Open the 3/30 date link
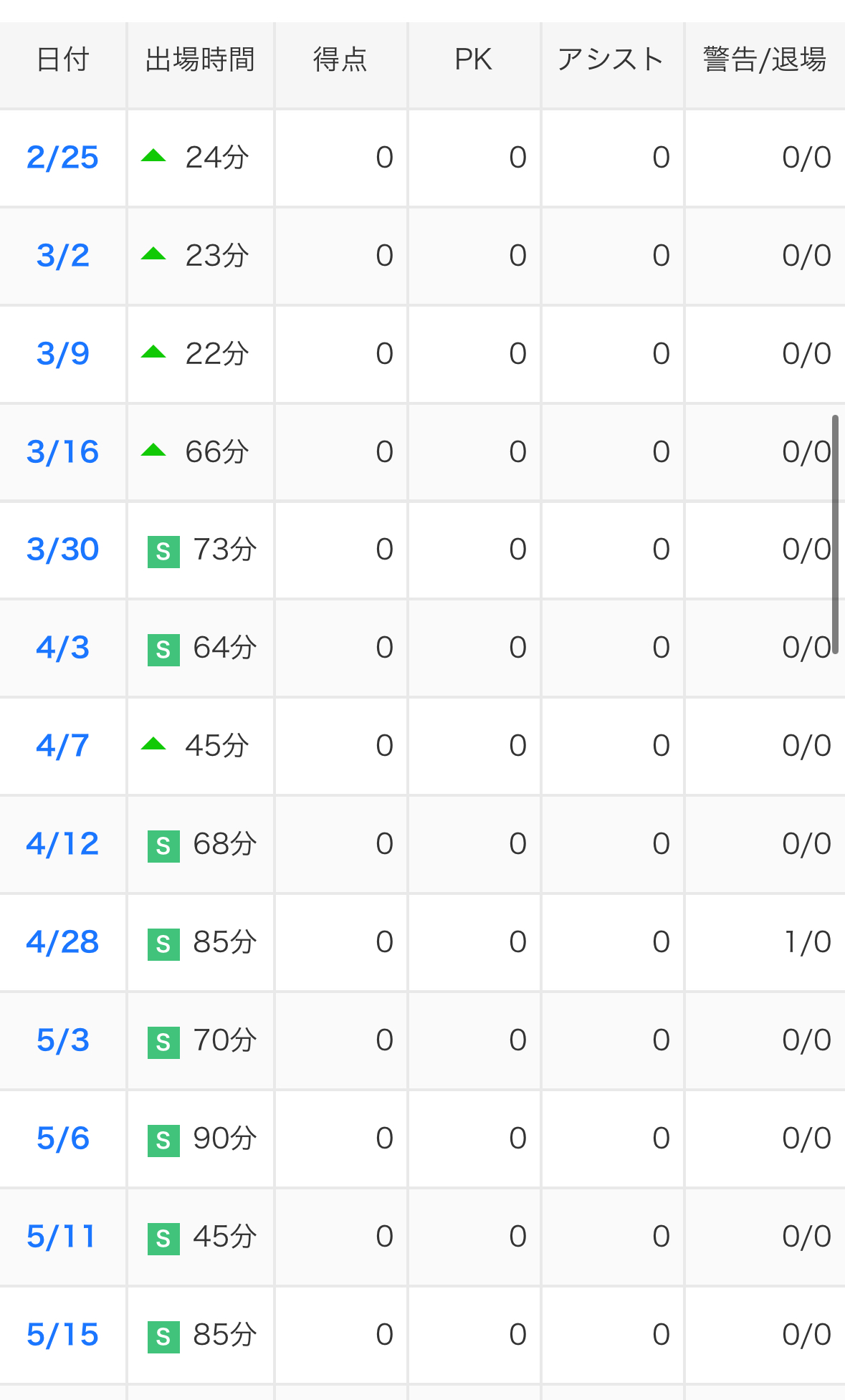The width and height of the screenshot is (845, 1400). [62, 550]
